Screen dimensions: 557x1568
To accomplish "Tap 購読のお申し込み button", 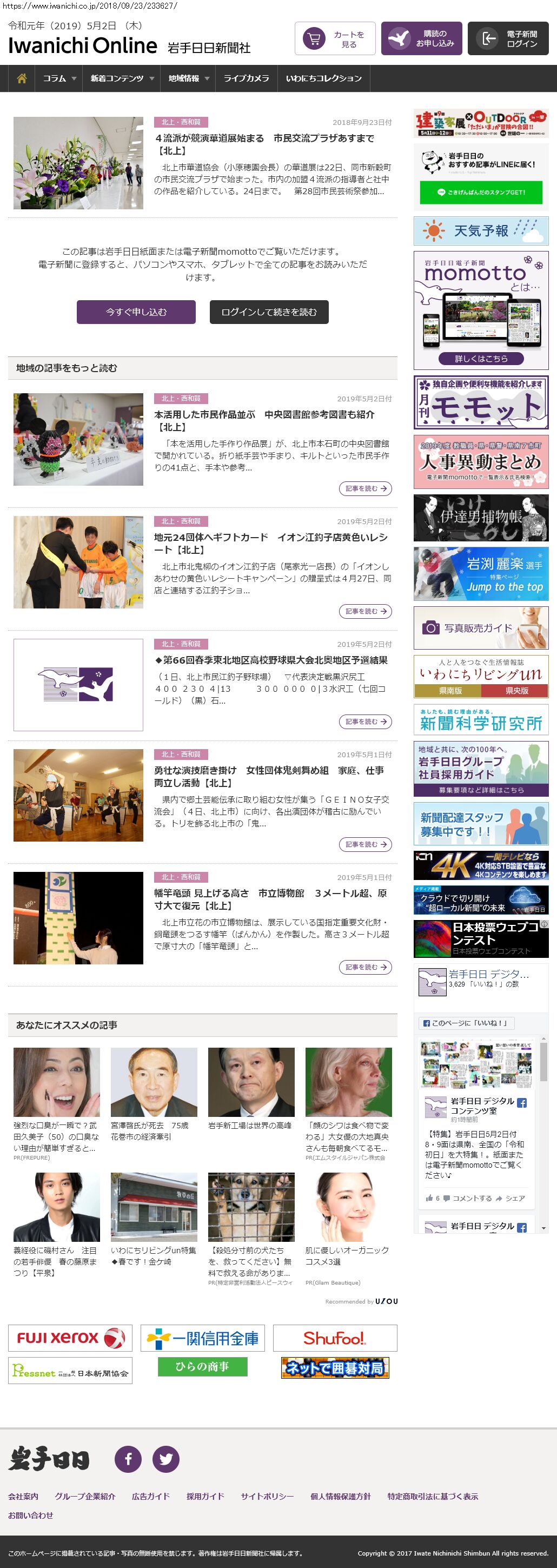I will (421, 39).
